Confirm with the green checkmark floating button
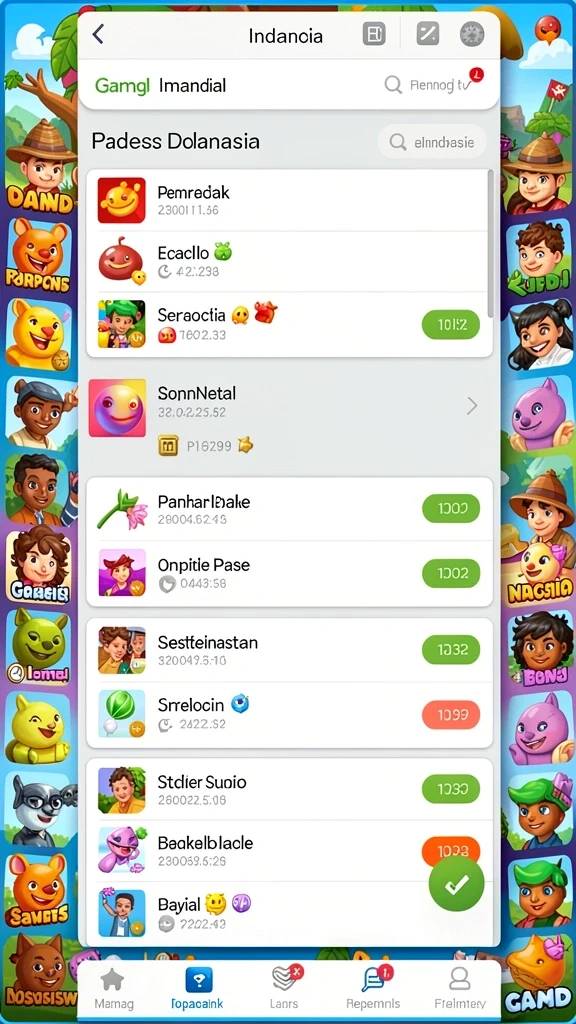This screenshot has width=576, height=1024. pos(456,884)
